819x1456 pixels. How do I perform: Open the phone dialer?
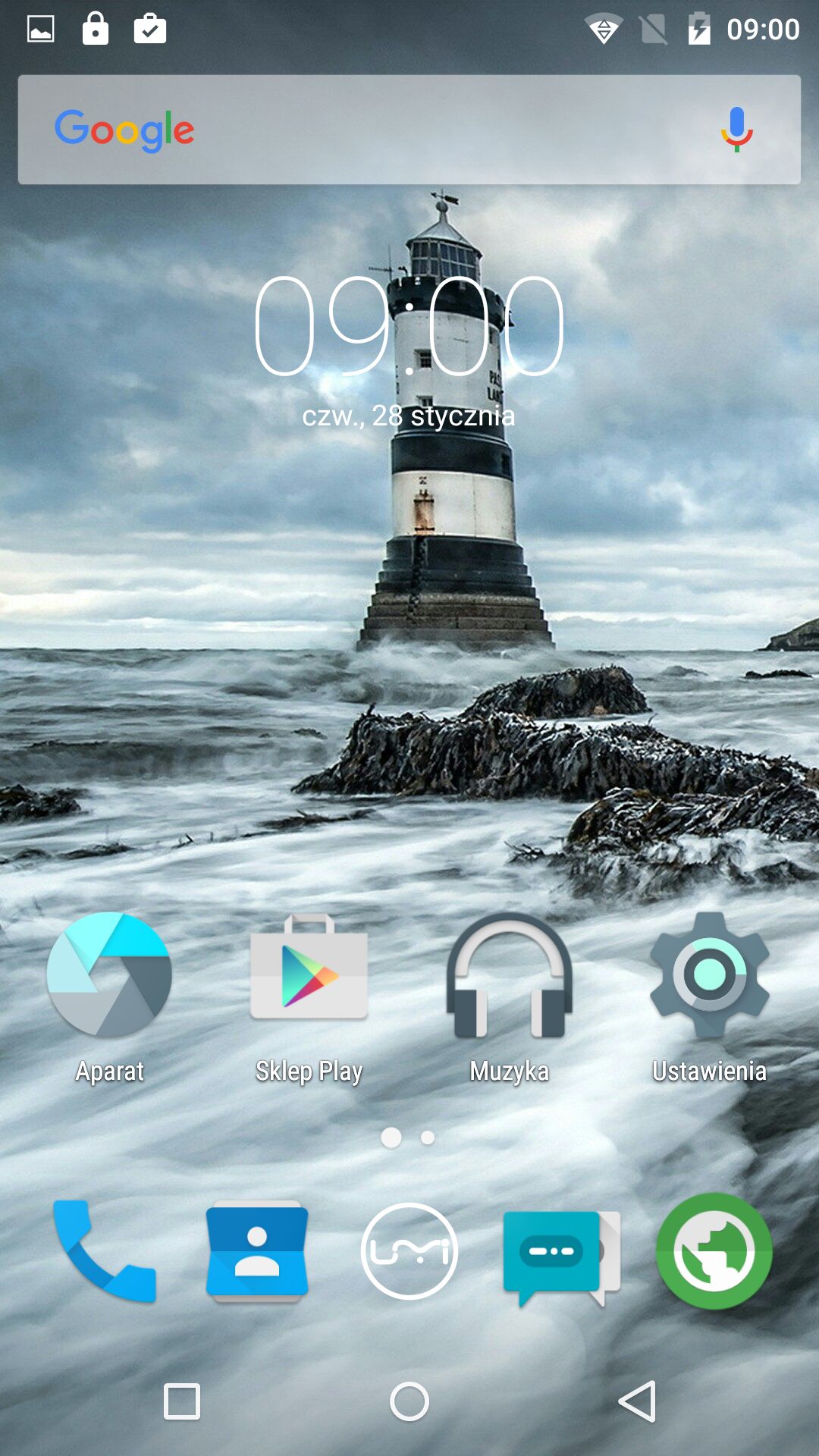[105, 1251]
